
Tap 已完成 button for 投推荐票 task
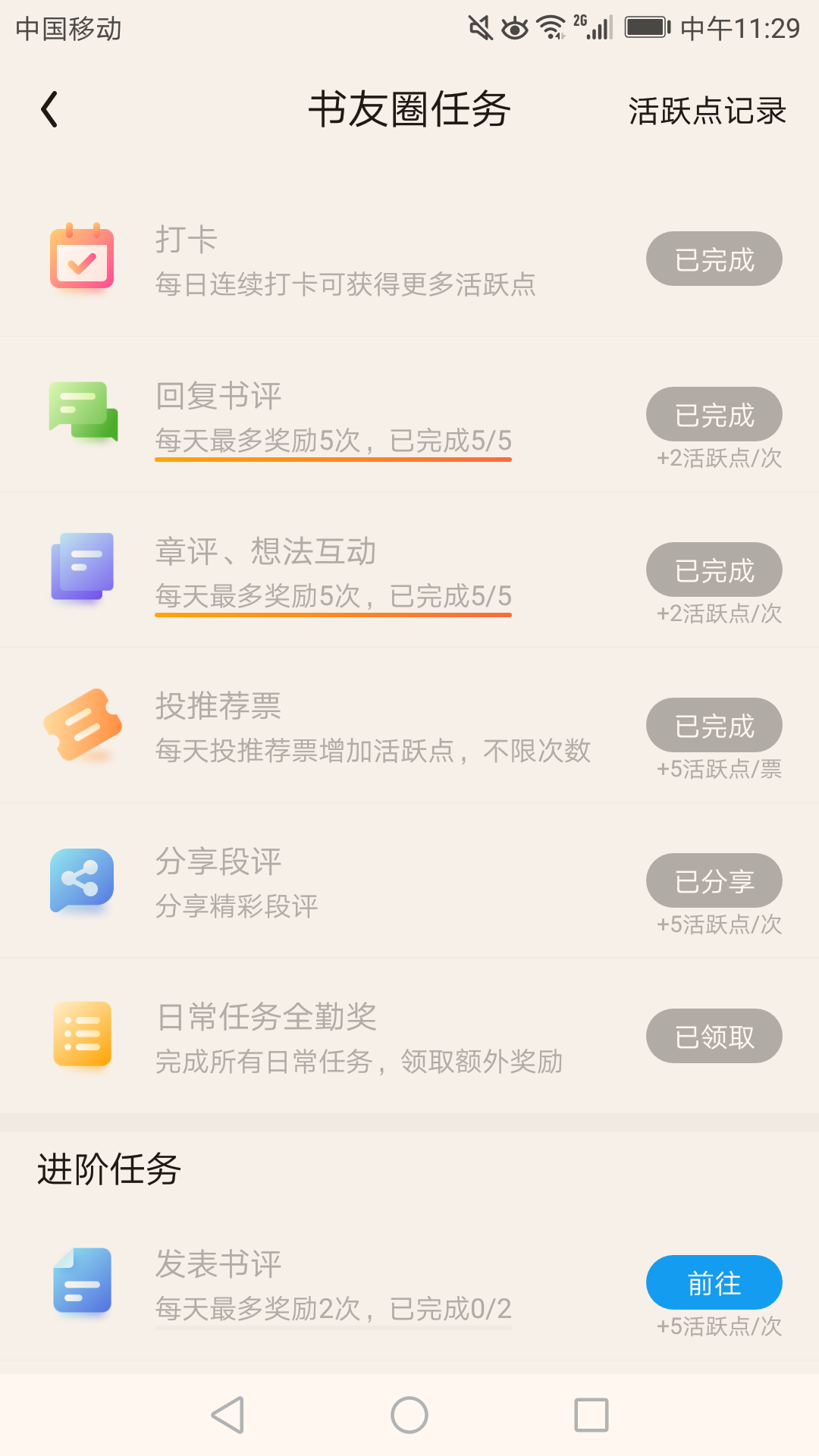(714, 726)
